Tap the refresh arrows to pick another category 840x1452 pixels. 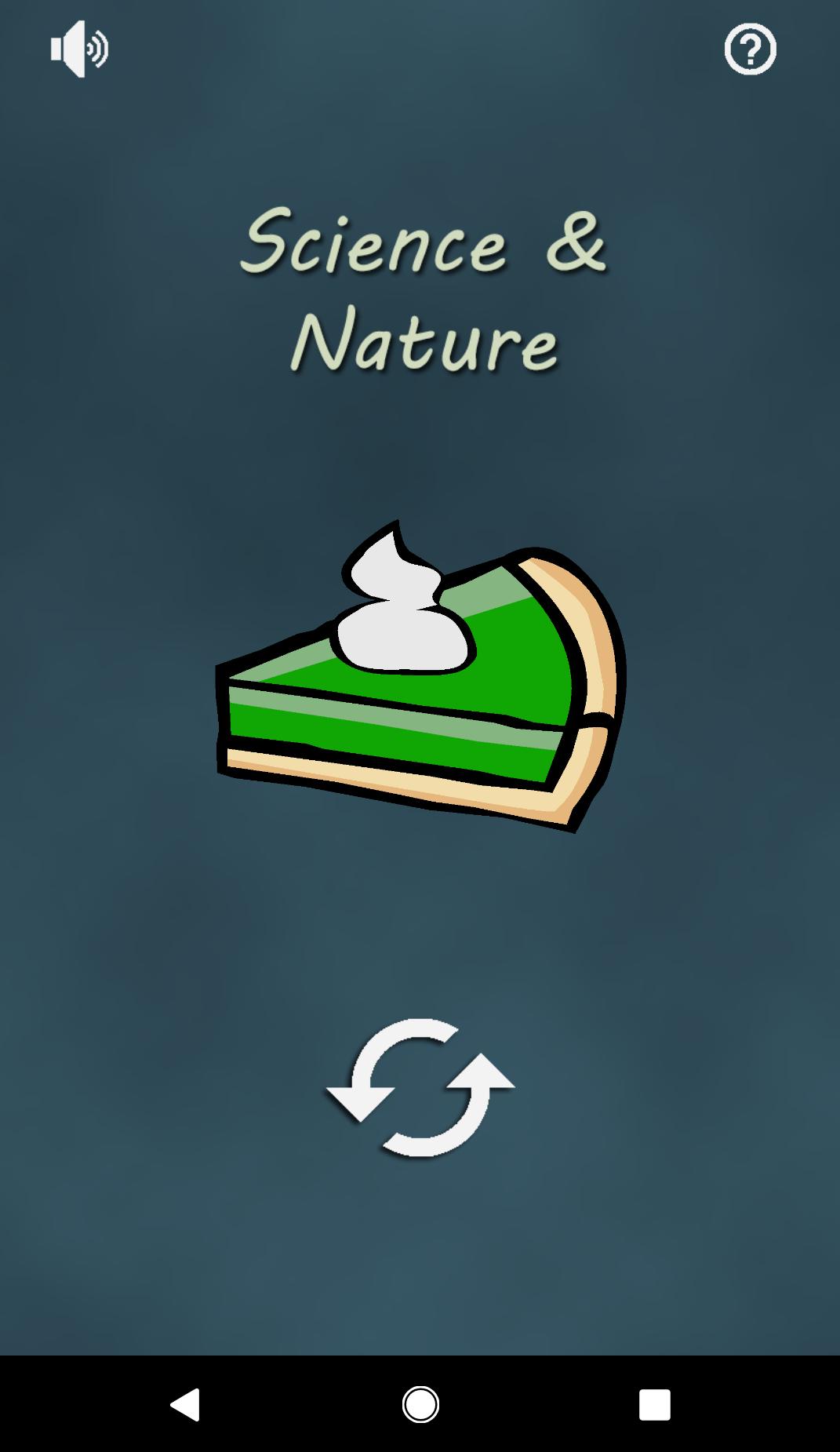(x=420, y=1087)
